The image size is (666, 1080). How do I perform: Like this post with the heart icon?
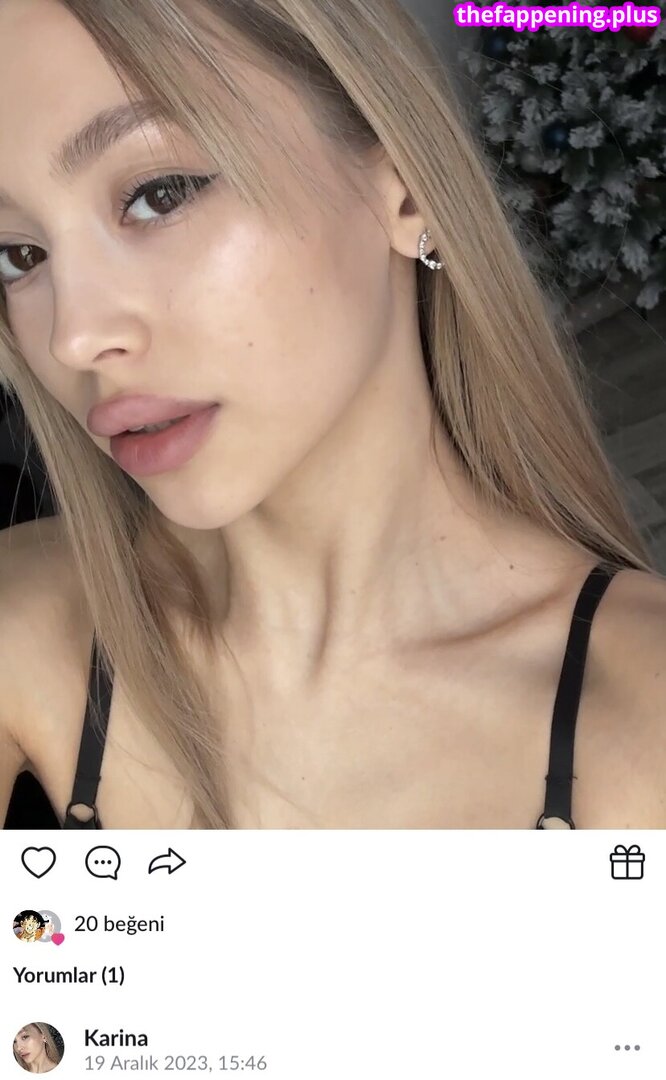pos(39,862)
